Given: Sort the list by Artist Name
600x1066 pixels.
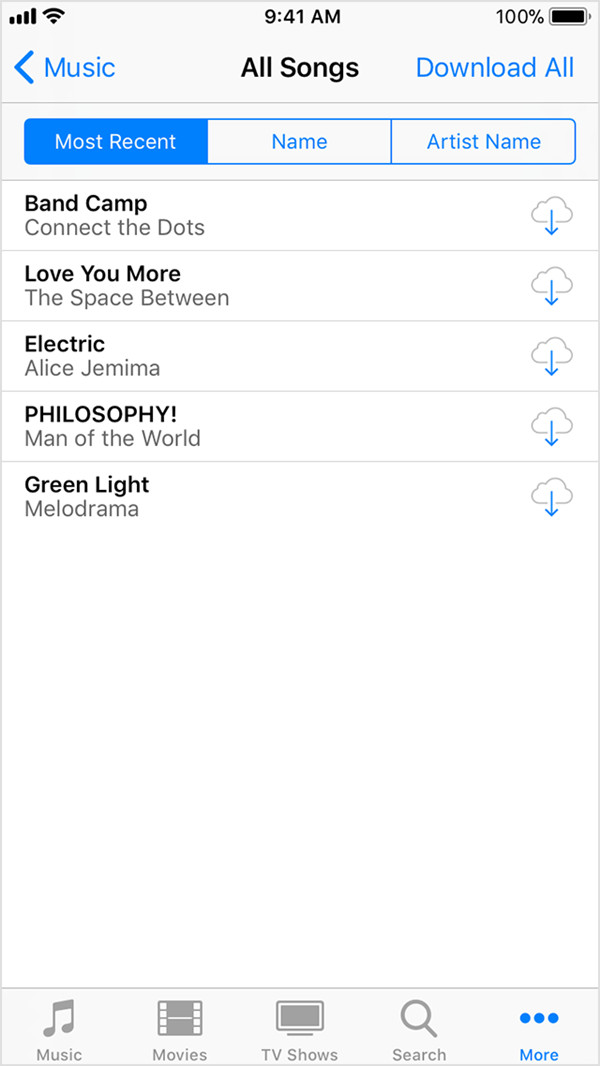Looking at the screenshot, I should click(x=483, y=141).
